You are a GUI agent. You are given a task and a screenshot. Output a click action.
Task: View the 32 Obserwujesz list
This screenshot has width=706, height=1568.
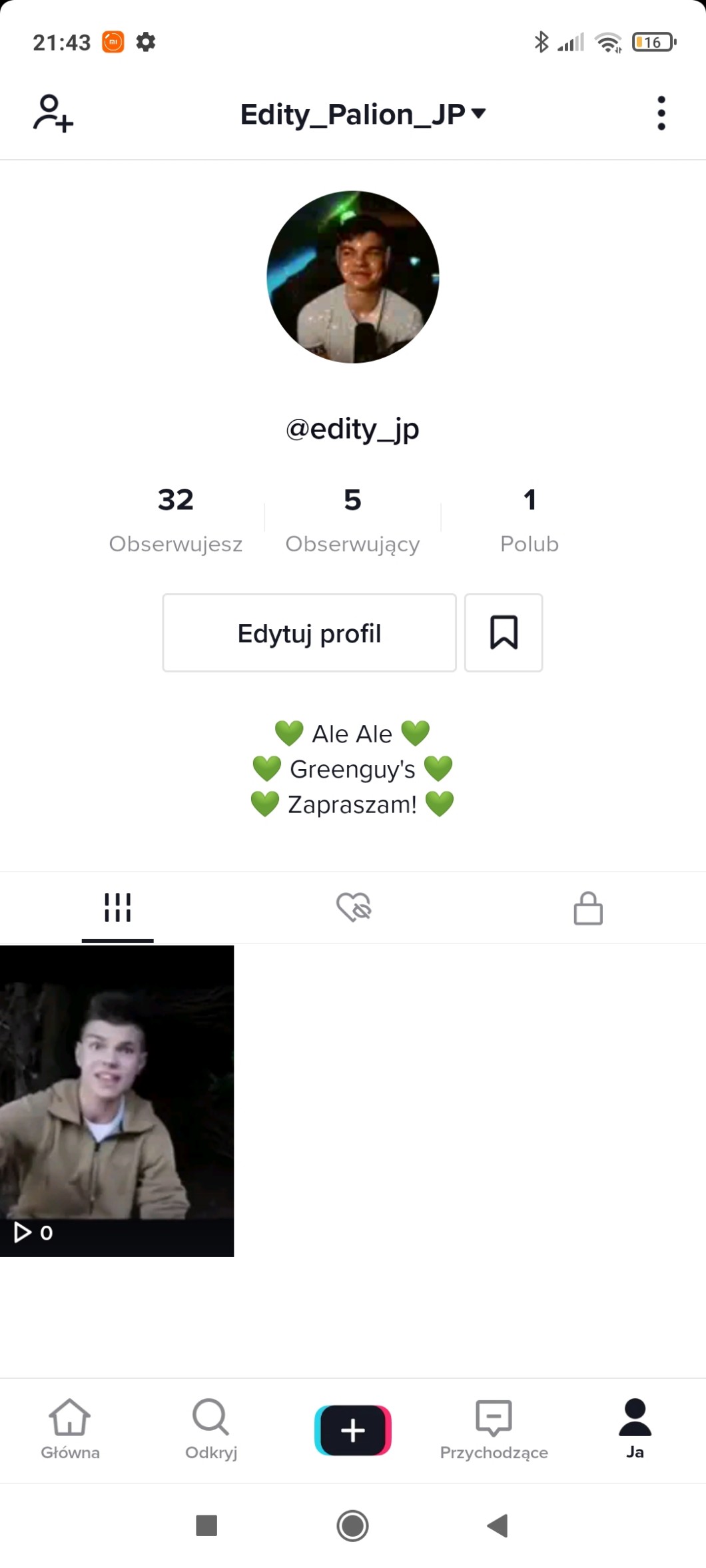(x=176, y=519)
